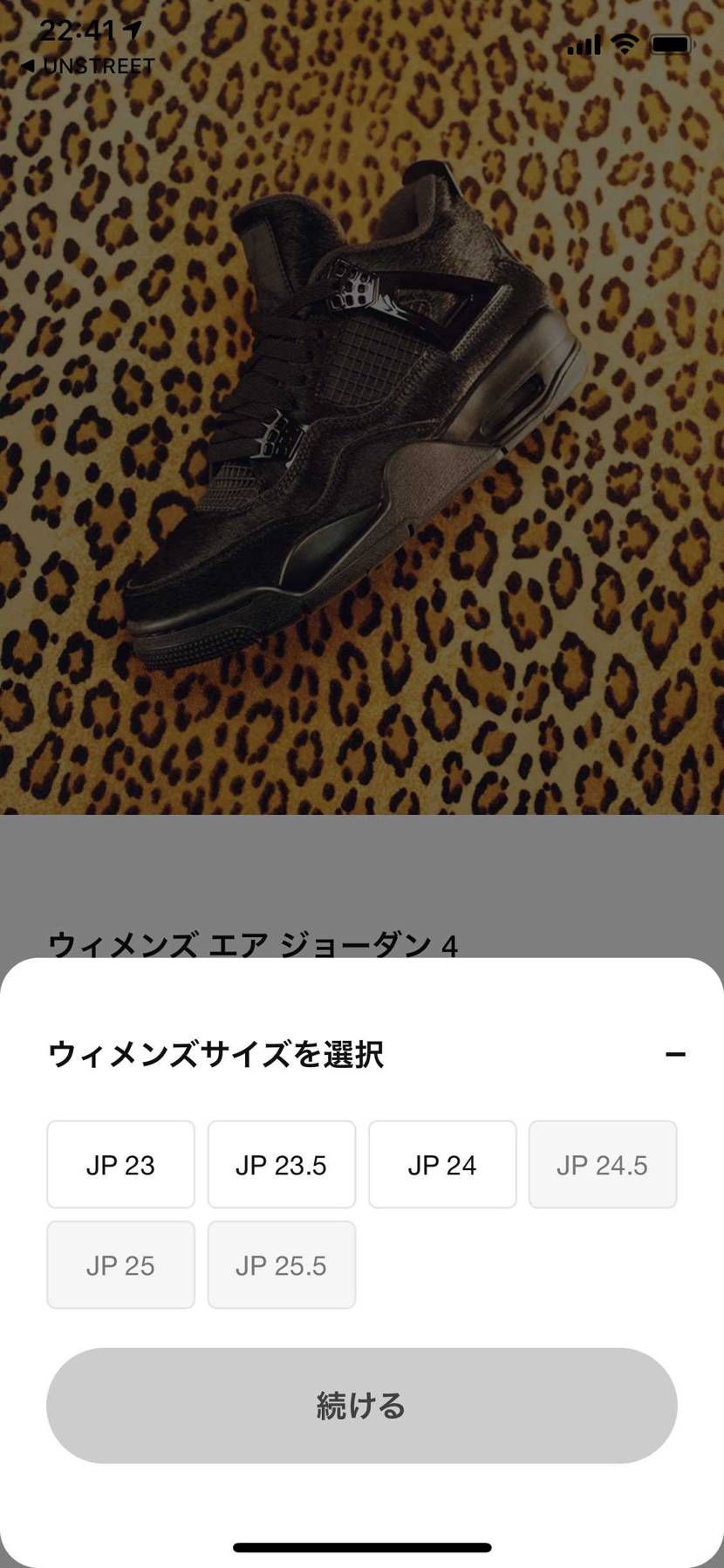Select size JP 23.5
This screenshot has width=724, height=1568.
281,1164
